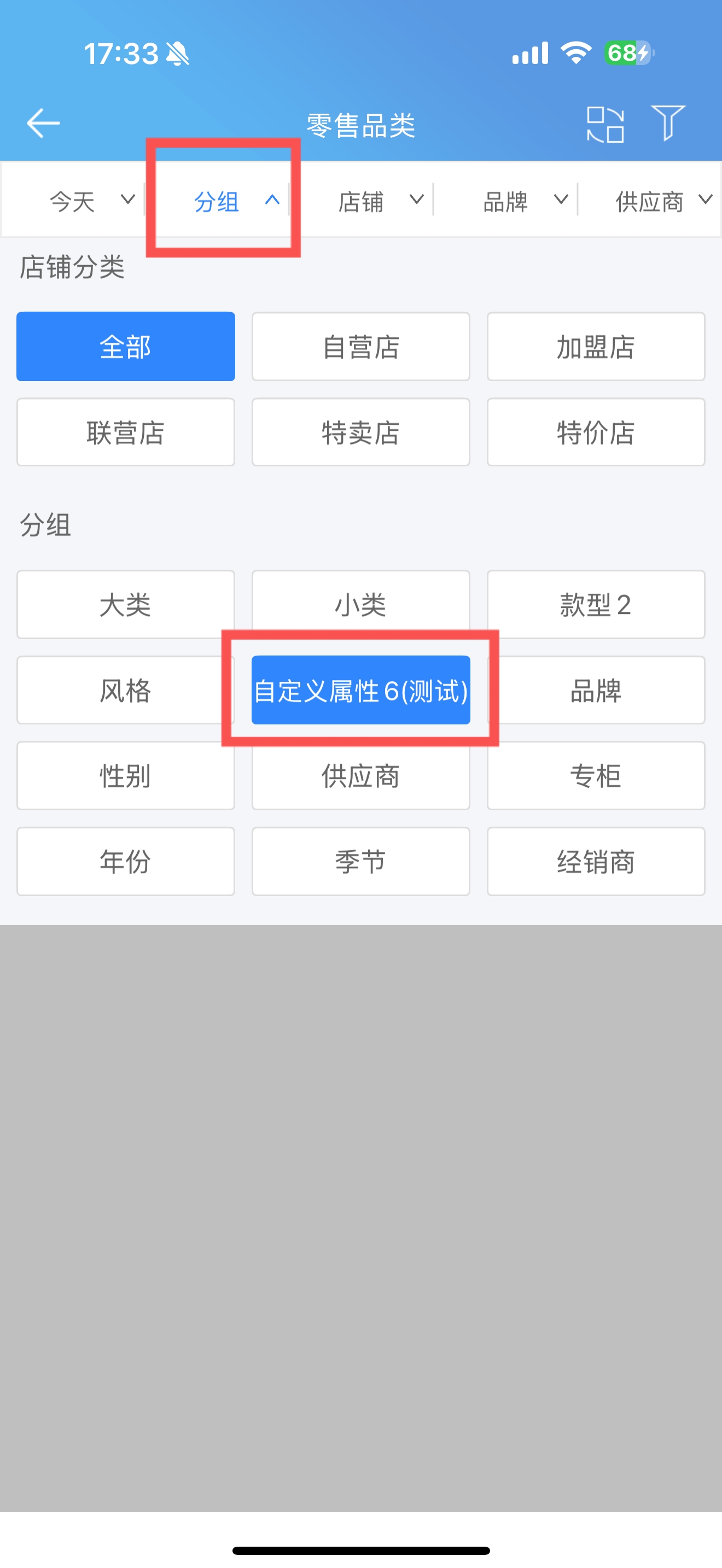Select the 性别 grouping option
The width and height of the screenshot is (722, 1568).
125,776
